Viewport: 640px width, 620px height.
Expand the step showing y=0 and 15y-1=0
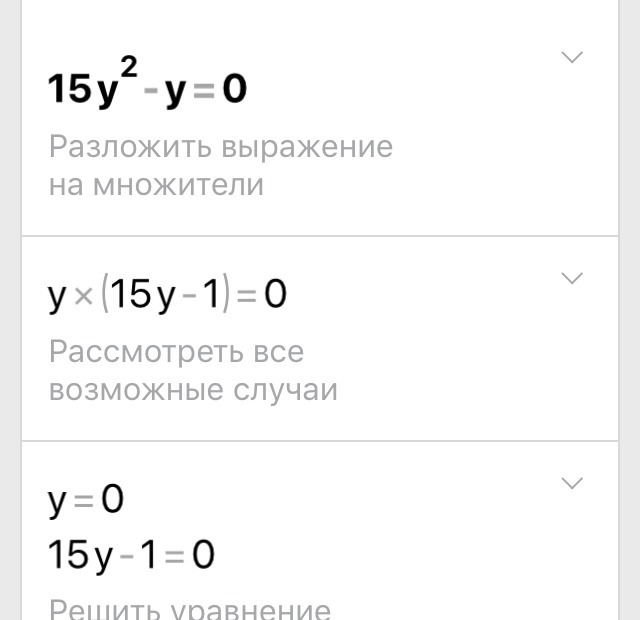(x=571, y=484)
